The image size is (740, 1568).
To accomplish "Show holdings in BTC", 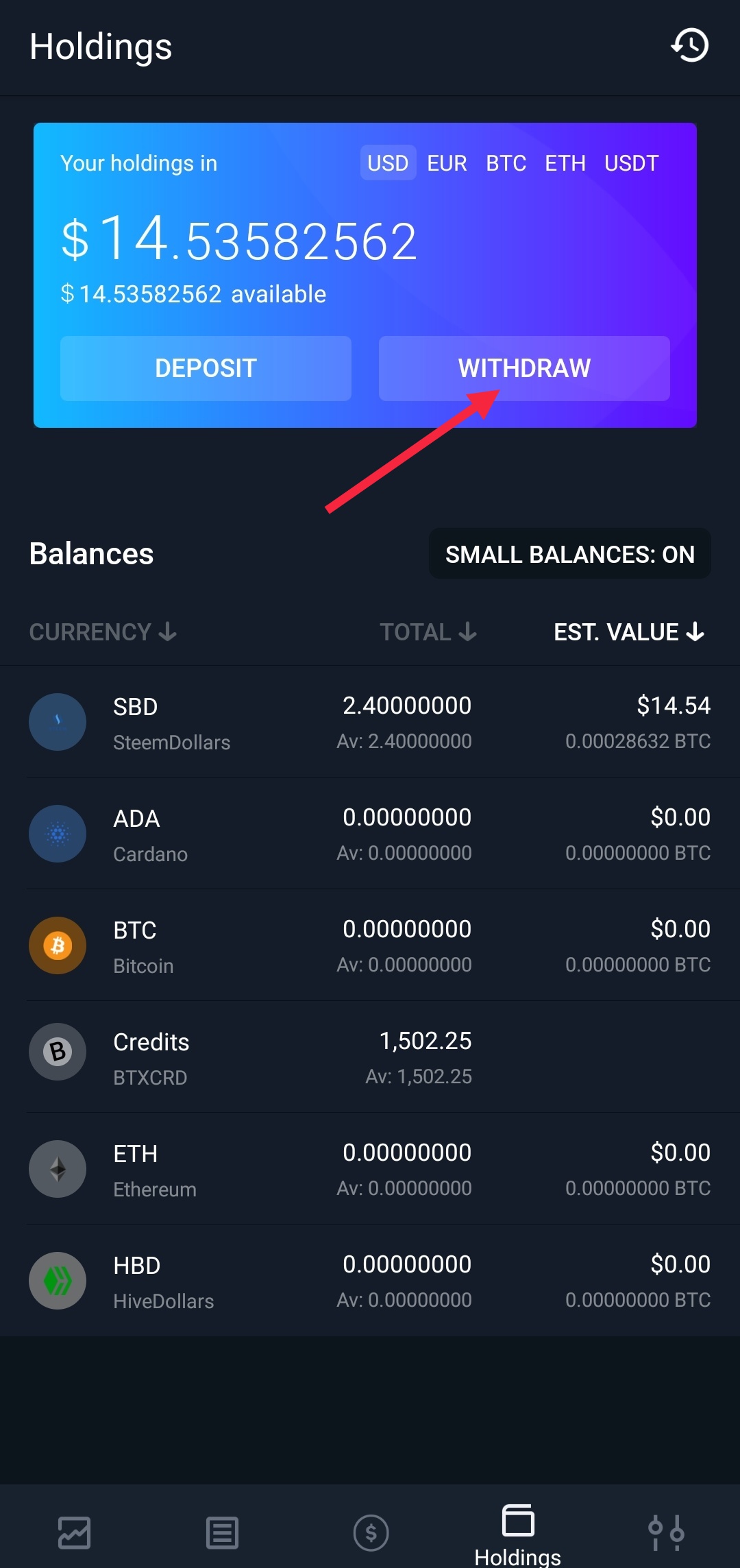I will pyautogui.click(x=506, y=163).
